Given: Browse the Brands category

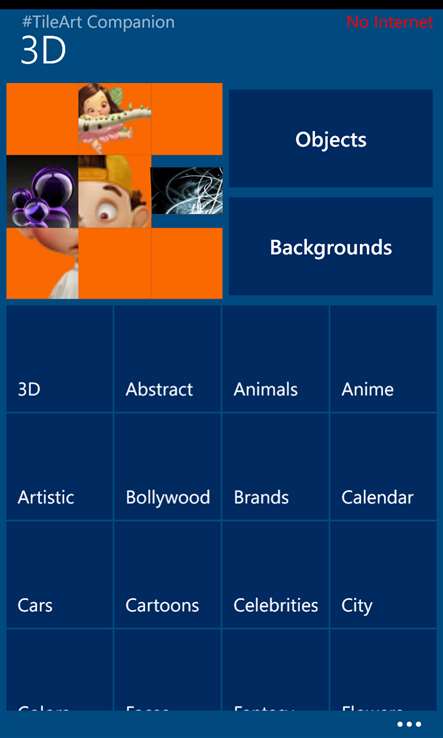Looking at the screenshot, I should pyautogui.click(x=275, y=466).
